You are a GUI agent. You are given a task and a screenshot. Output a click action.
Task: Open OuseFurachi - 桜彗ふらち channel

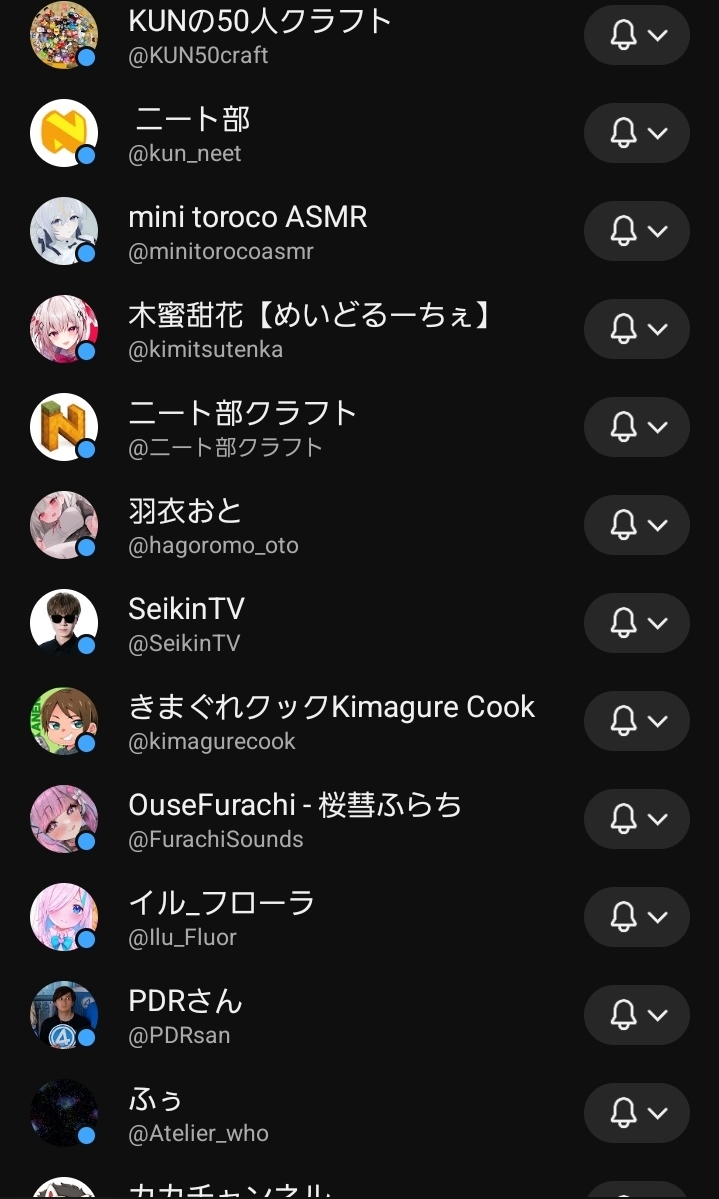pyautogui.click(x=295, y=819)
